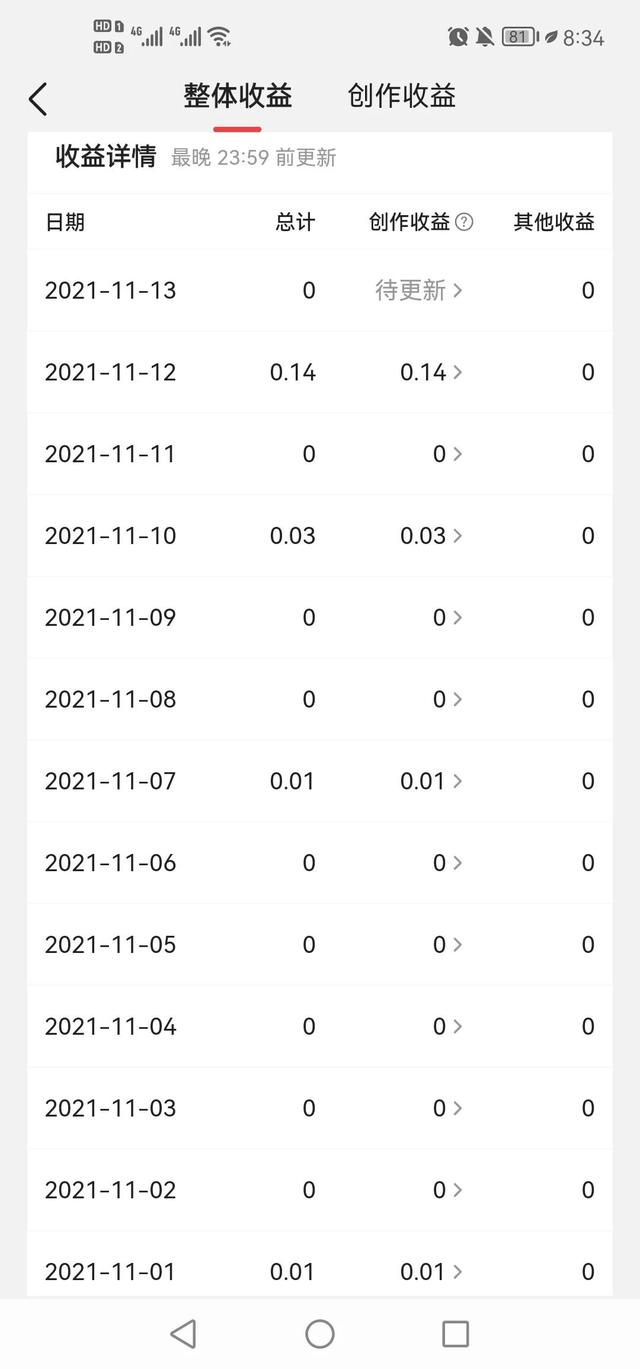
Task: Open 创作收益 details for 2021-11-01
Action: tap(431, 1272)
